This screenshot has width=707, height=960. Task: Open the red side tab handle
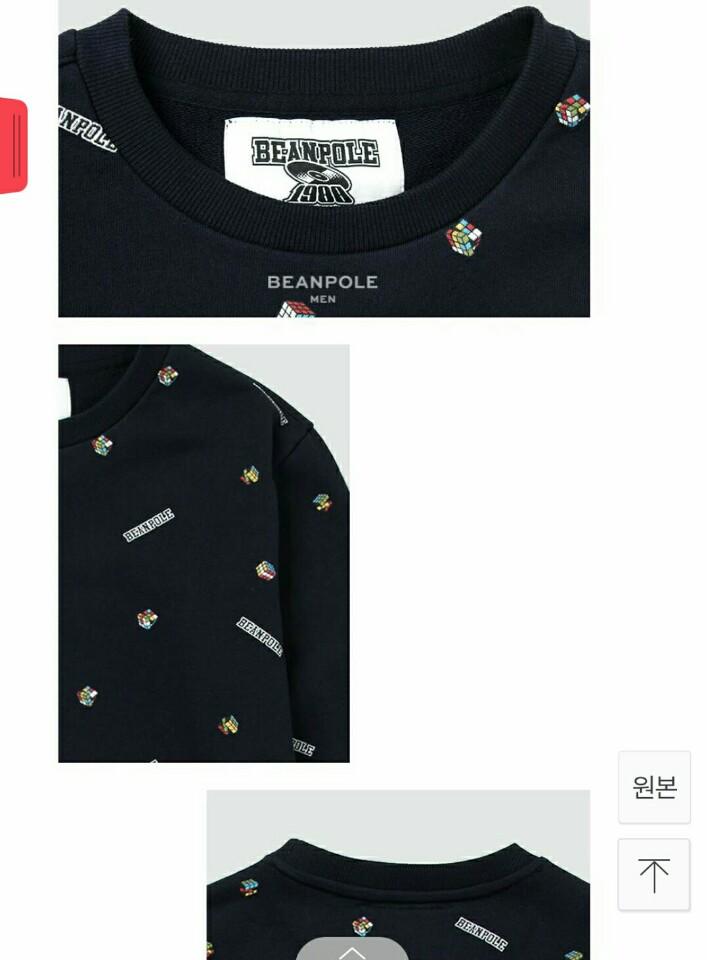coord(13,146)
